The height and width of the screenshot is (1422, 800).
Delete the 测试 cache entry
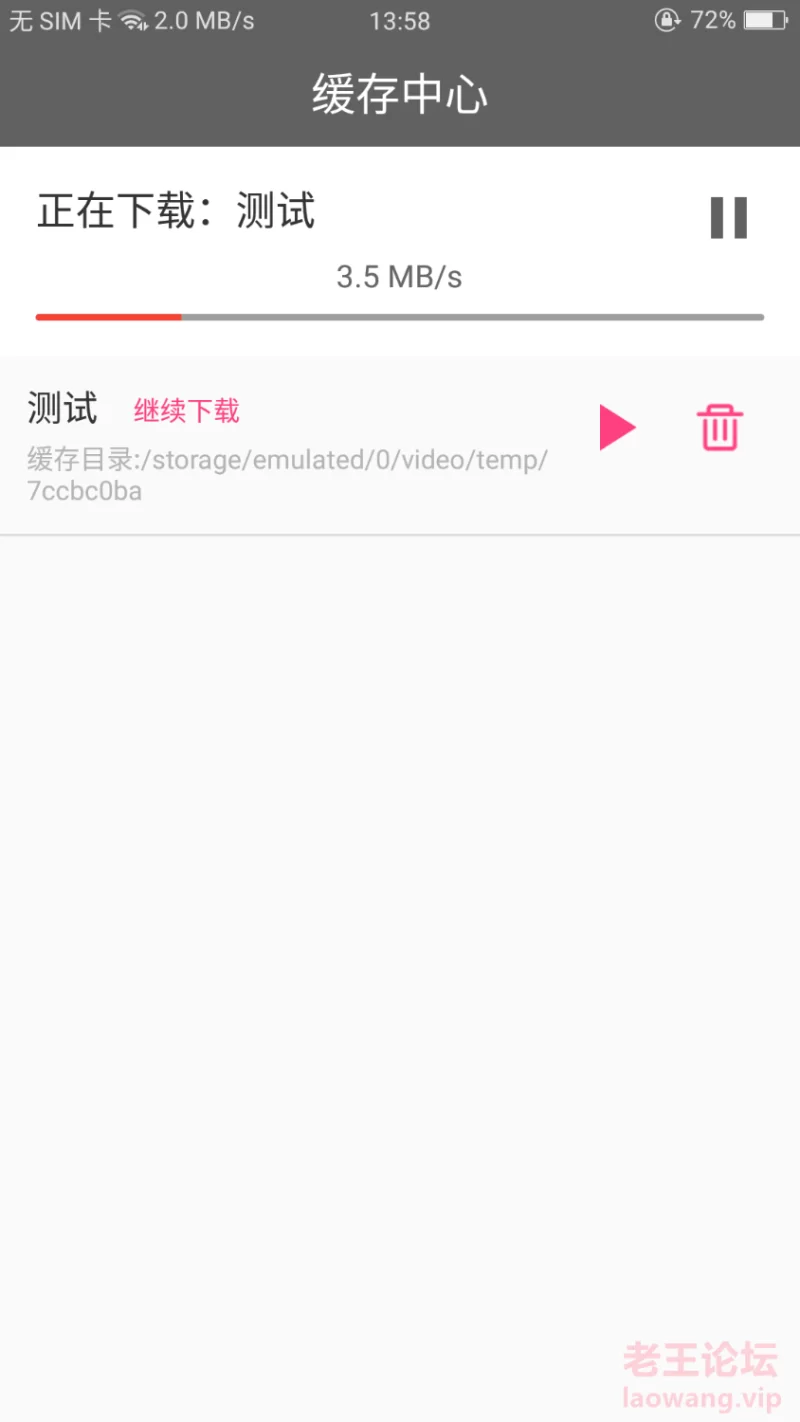point(720,428)
